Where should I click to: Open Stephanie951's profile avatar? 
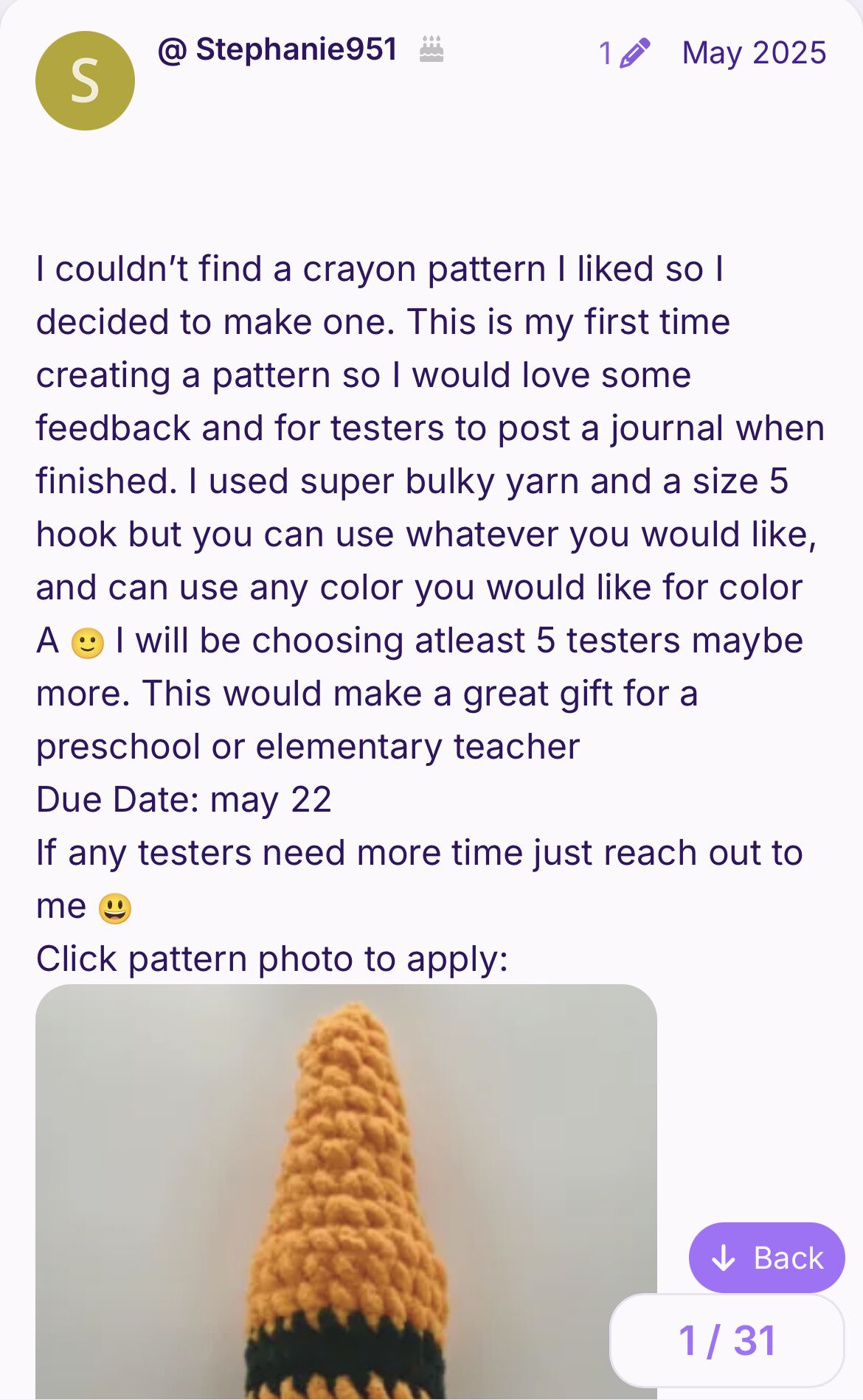click(85, 81)
